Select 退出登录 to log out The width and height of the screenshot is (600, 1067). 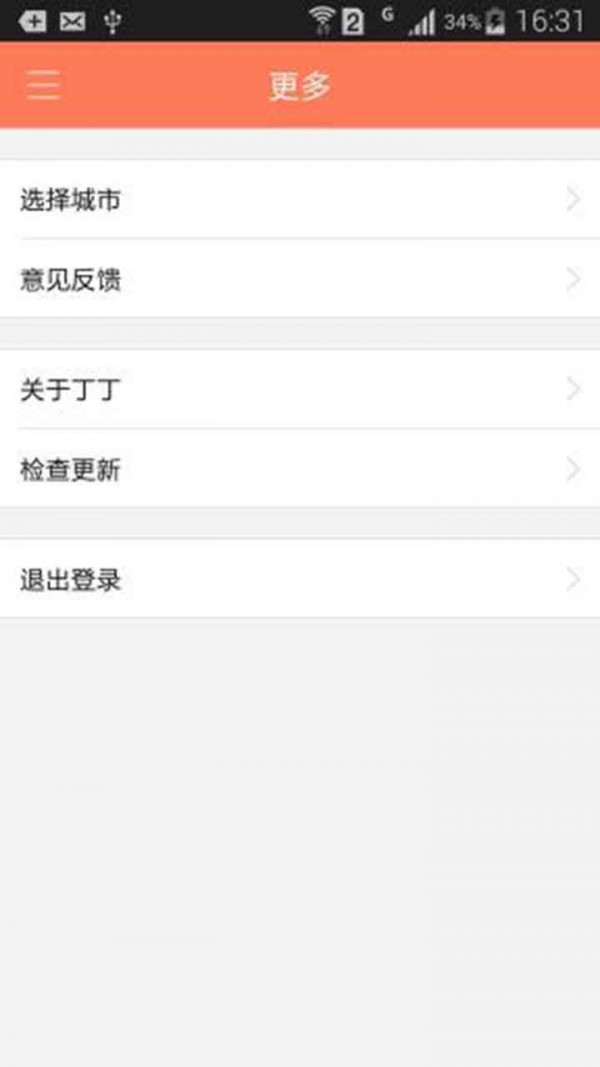tap(300, 579)
